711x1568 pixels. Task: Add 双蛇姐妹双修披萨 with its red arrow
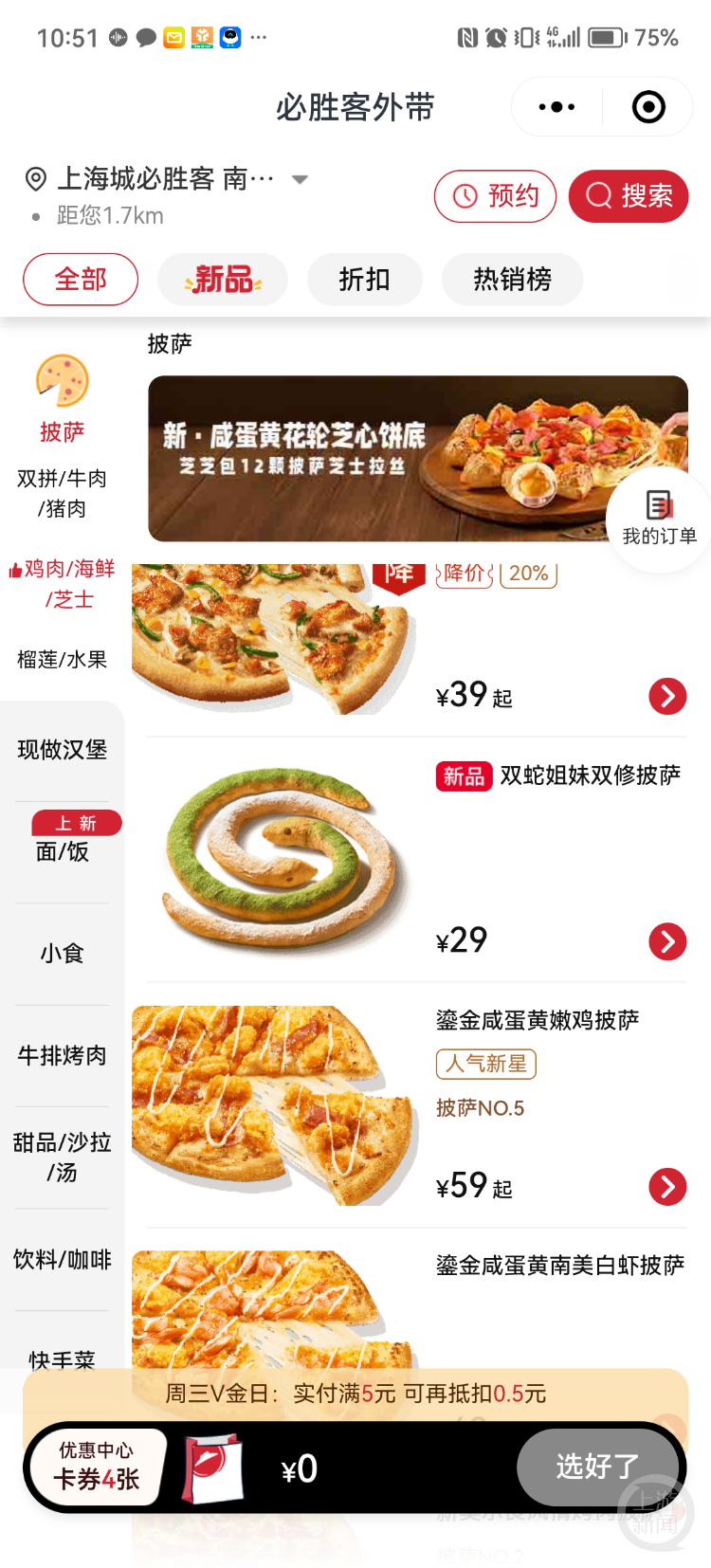667,941
